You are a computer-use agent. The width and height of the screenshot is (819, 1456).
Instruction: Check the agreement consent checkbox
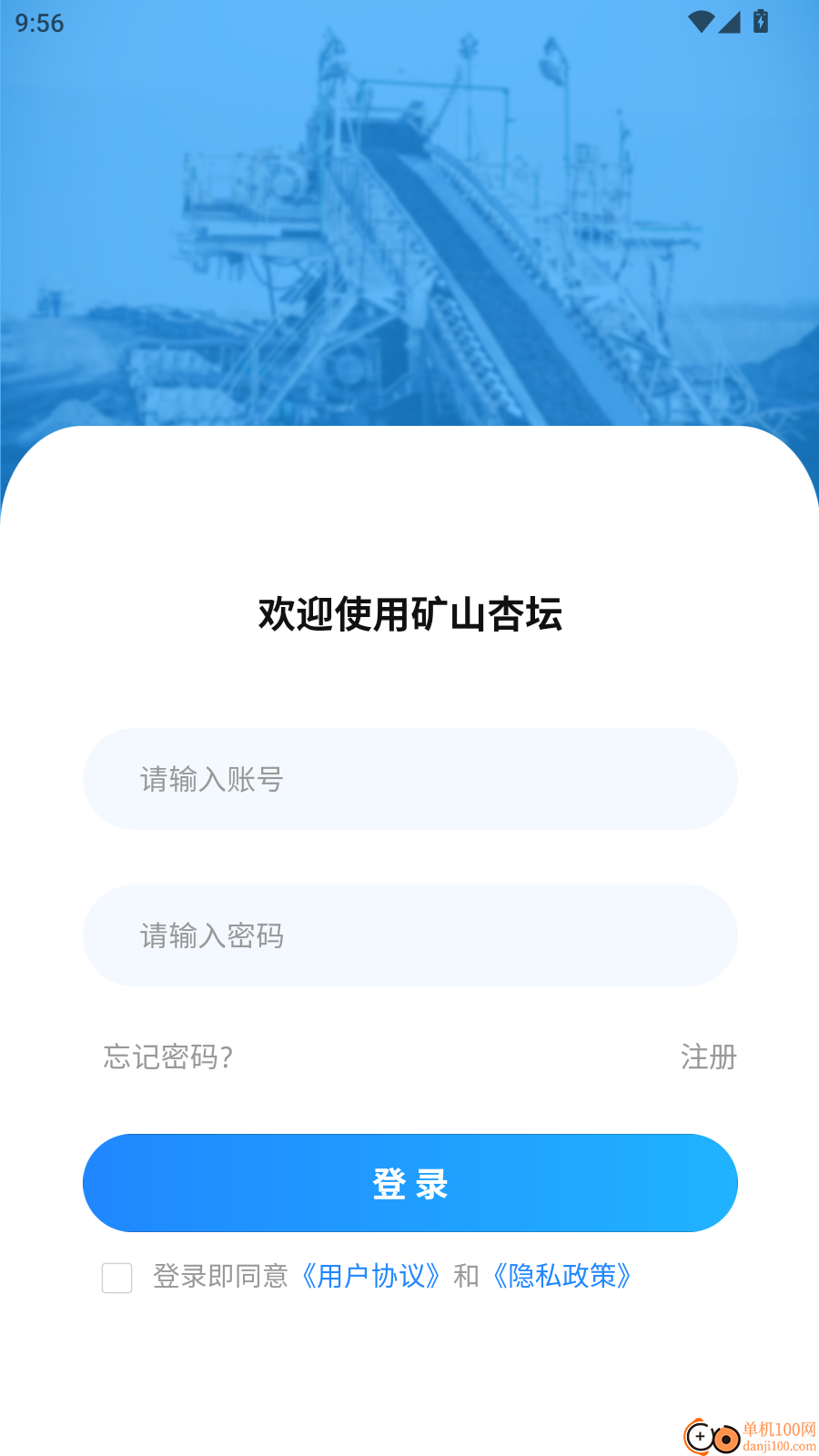click(x=117, y=1278)
